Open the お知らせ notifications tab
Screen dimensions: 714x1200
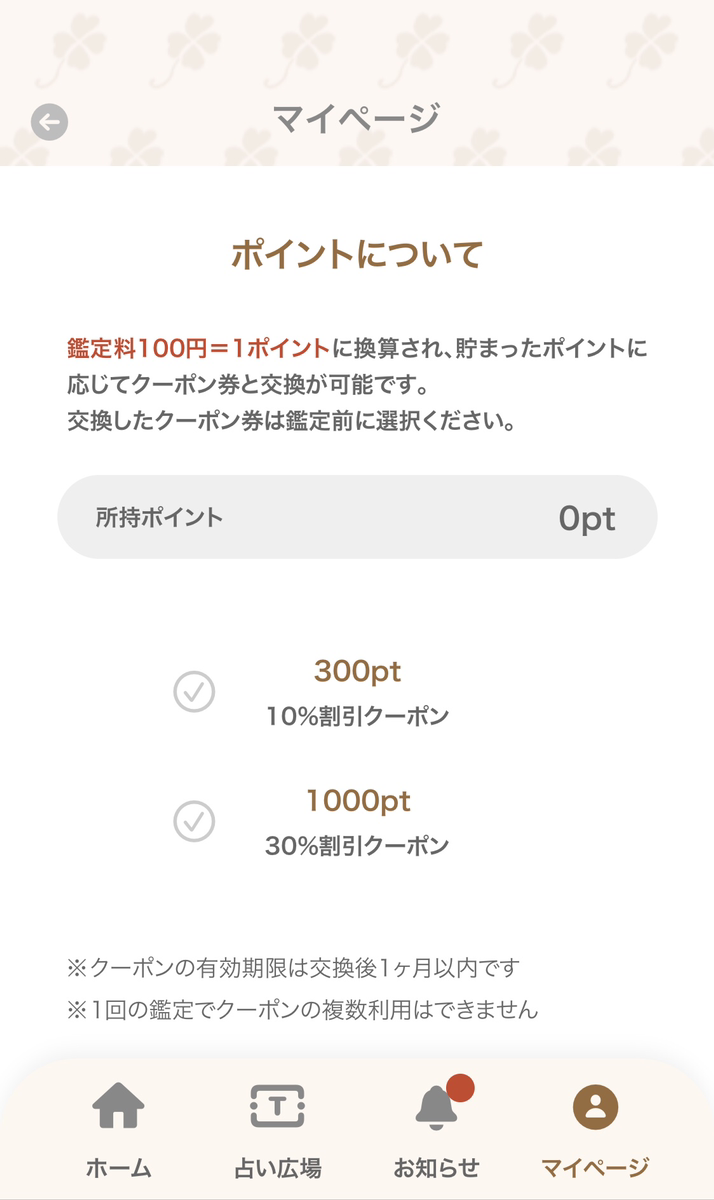click(437, 1128)
